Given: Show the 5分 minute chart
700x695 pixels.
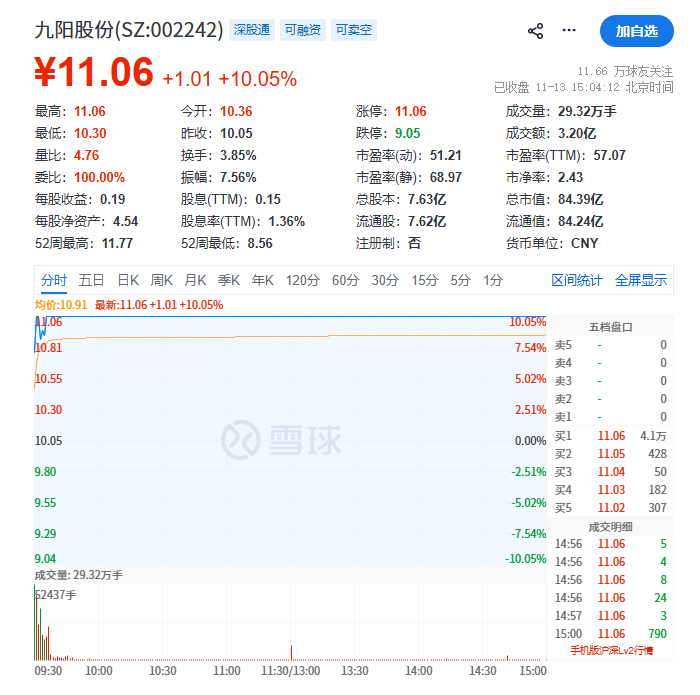Looking at the screenshot, I should (460, 280).
